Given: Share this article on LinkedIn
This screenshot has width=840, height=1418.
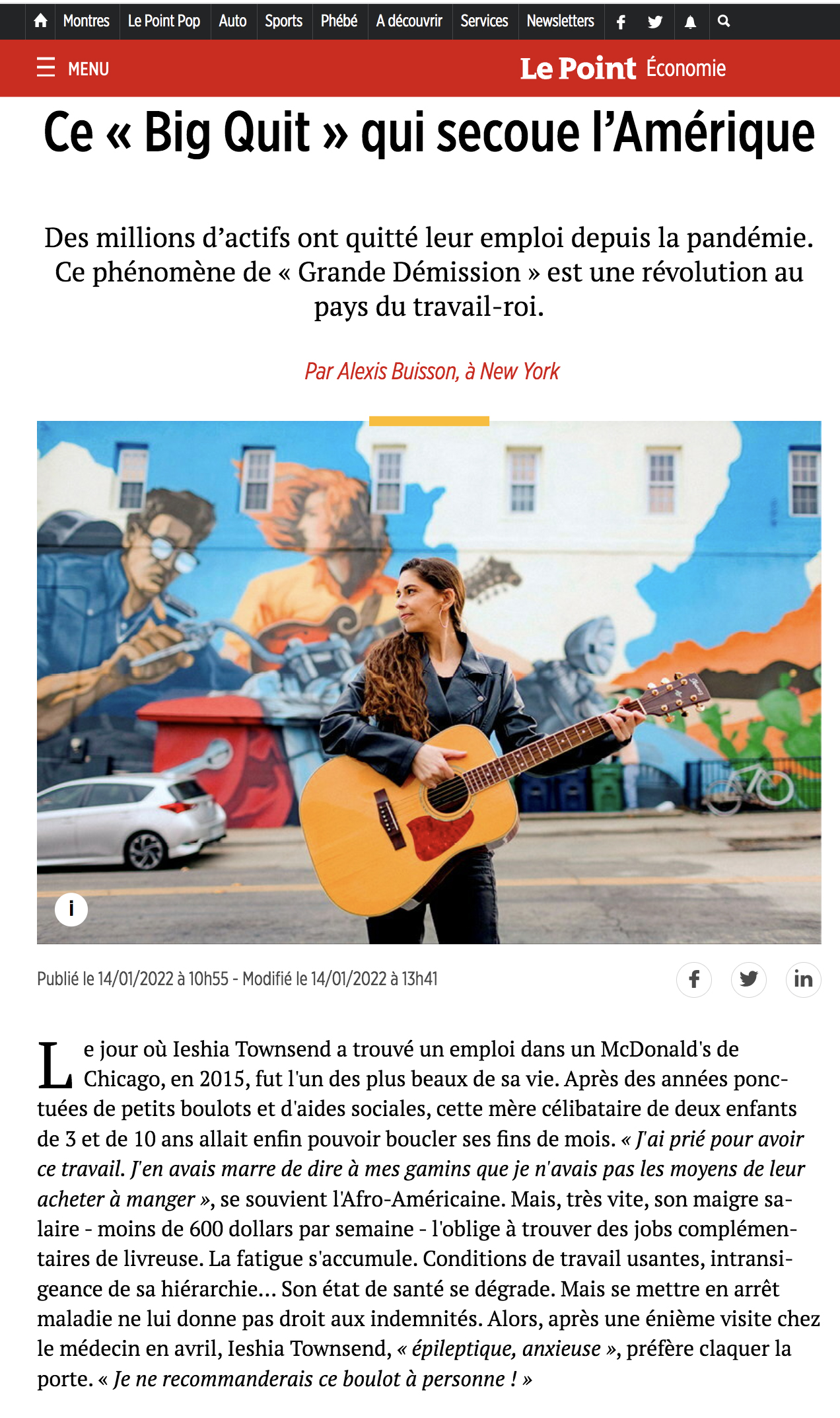Looking at the screenshot, I should tap(803, 979).
